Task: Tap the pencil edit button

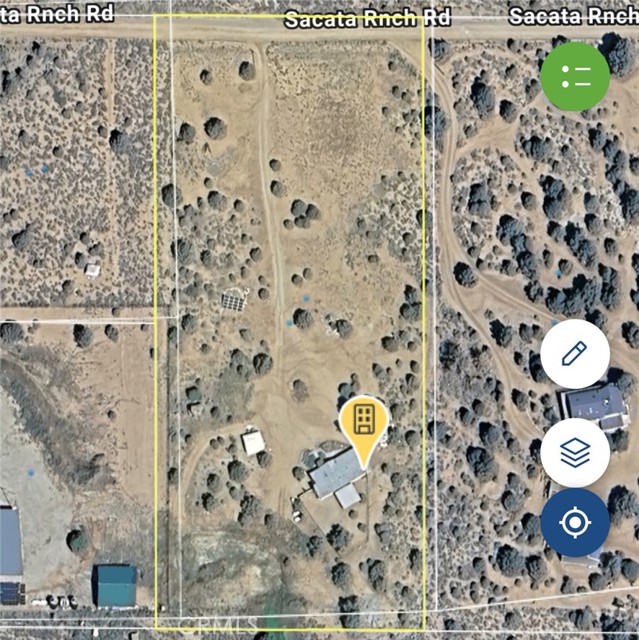Action: pos(575,355)
